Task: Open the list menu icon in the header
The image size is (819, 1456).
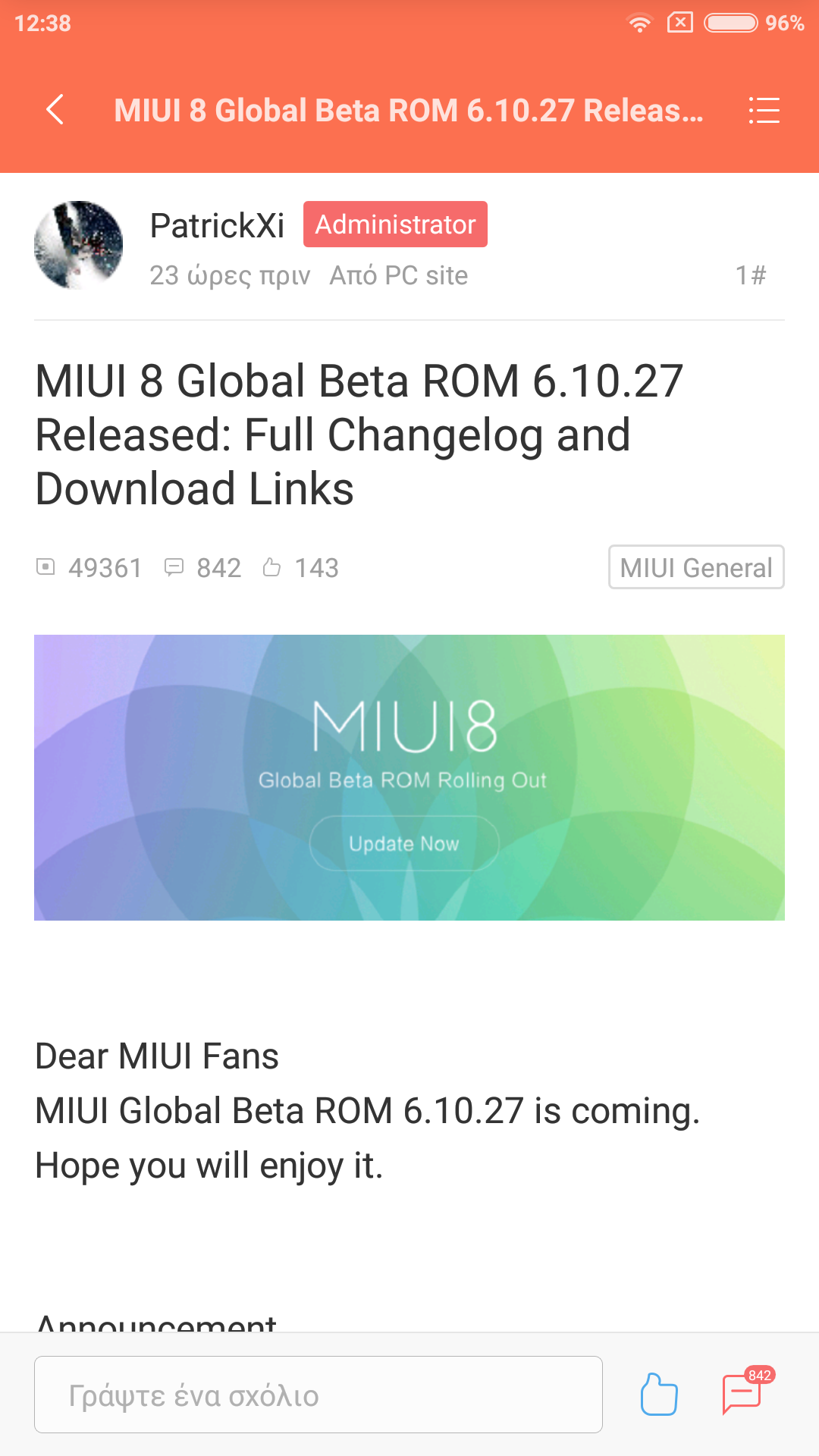Action: (x=764, y=110)
